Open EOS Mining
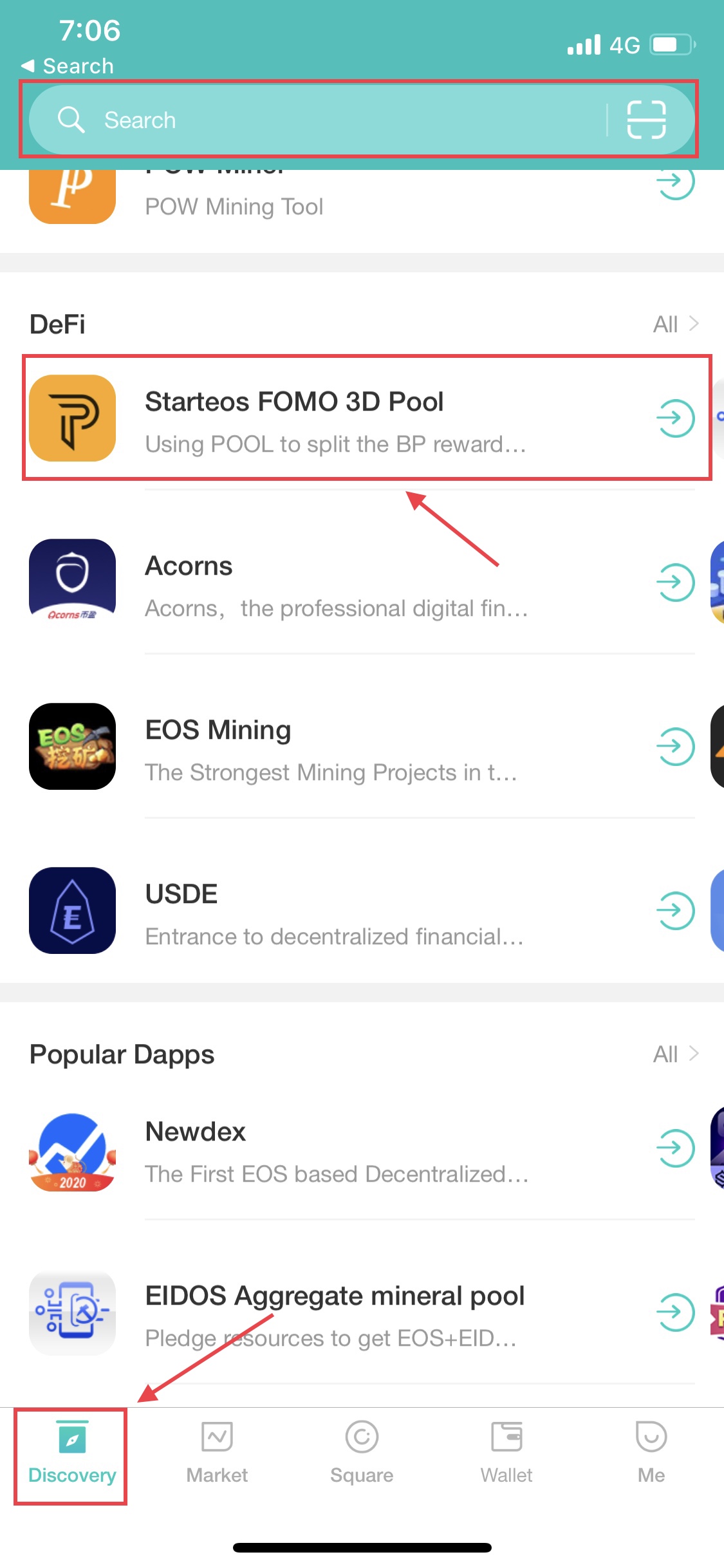 [x=360, y=747]
